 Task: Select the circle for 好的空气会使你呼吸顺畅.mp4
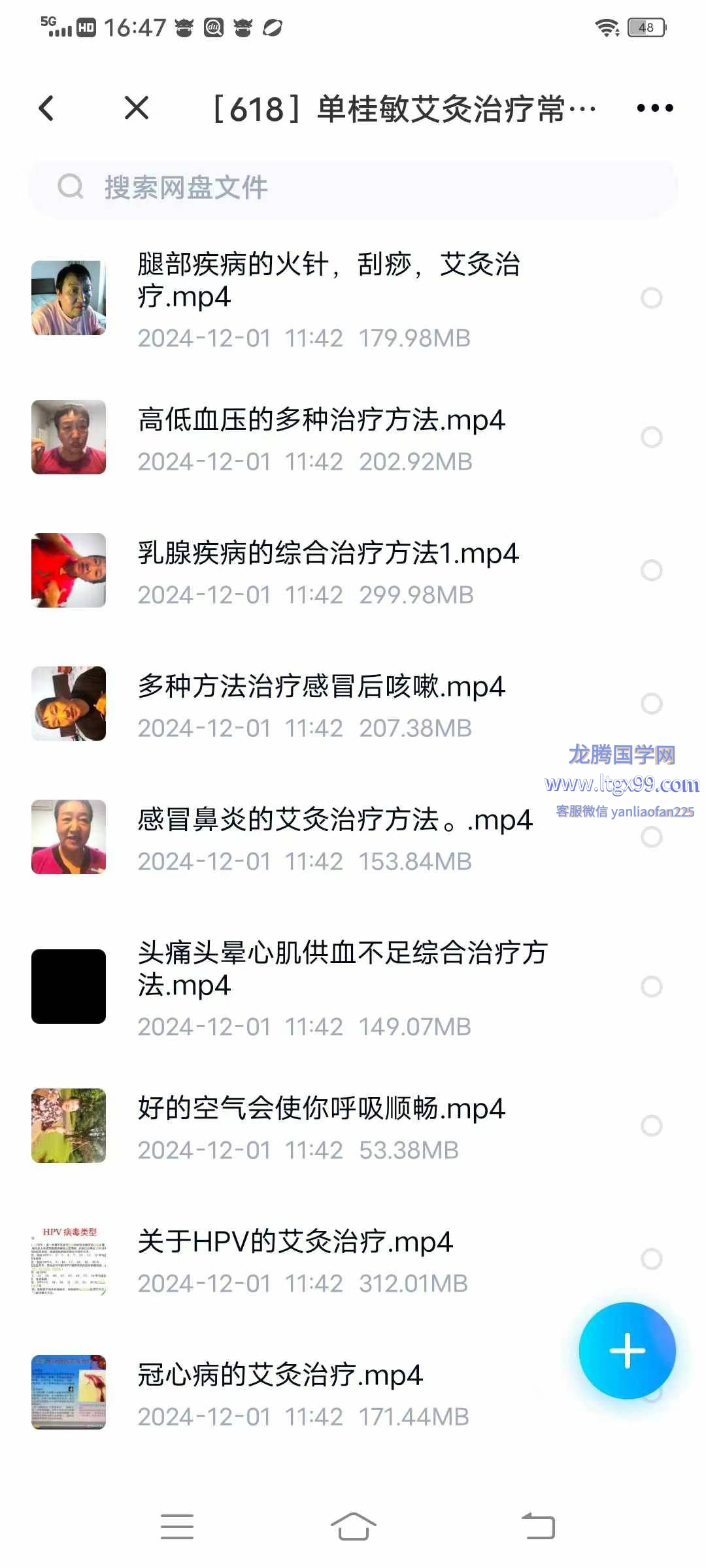651,1126
